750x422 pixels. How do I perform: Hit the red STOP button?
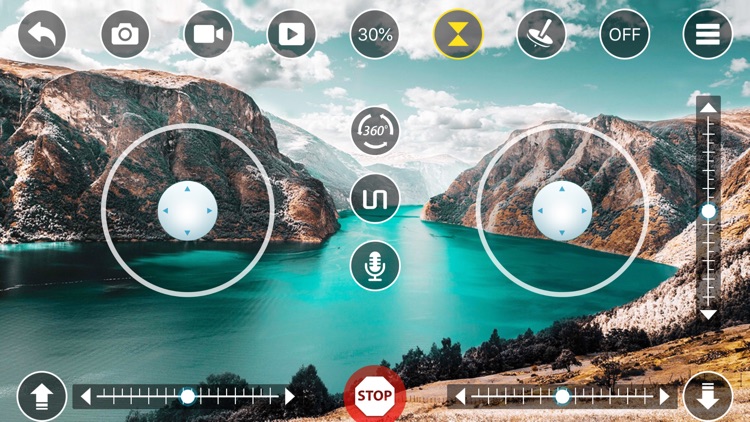click(x=374, y=396)
